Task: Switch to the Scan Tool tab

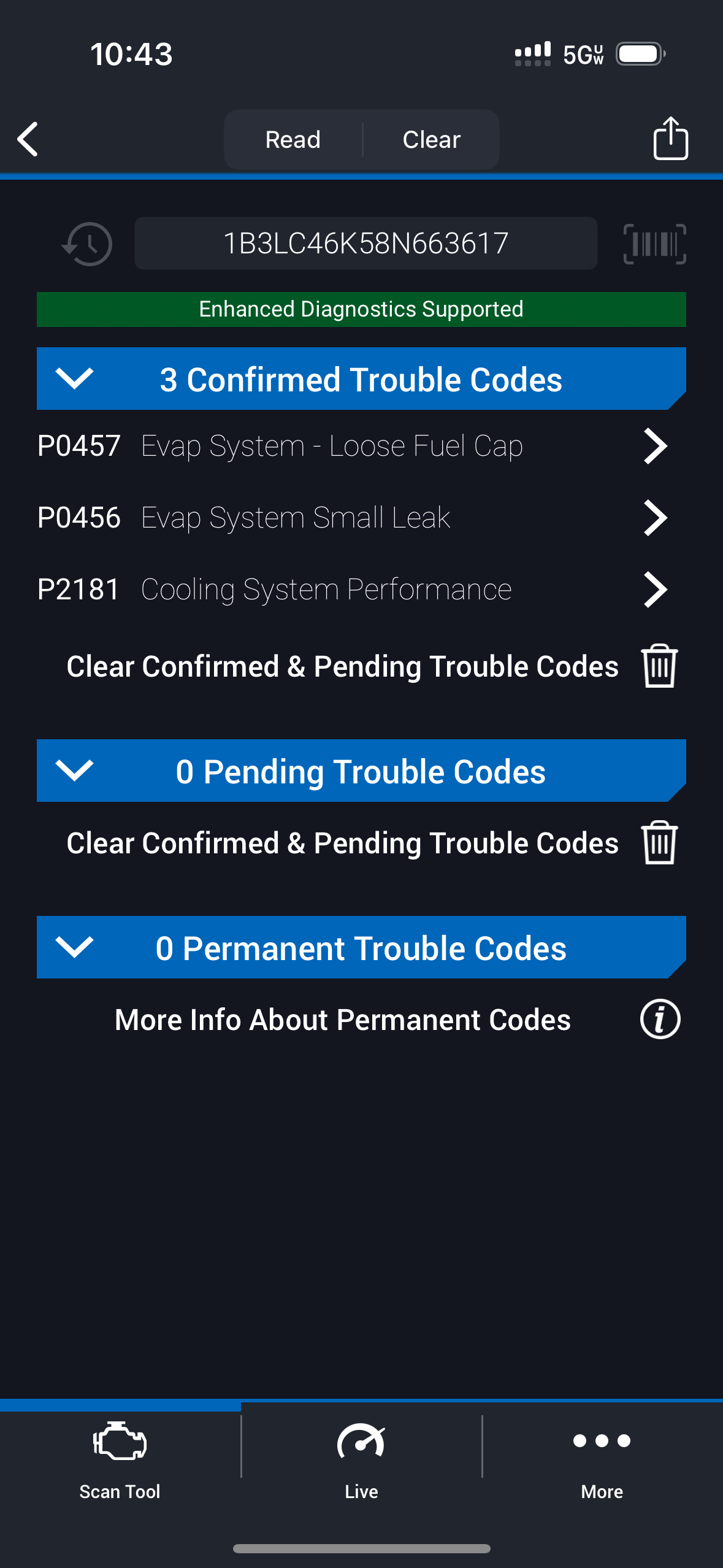Action: (x=120, y=1461)
